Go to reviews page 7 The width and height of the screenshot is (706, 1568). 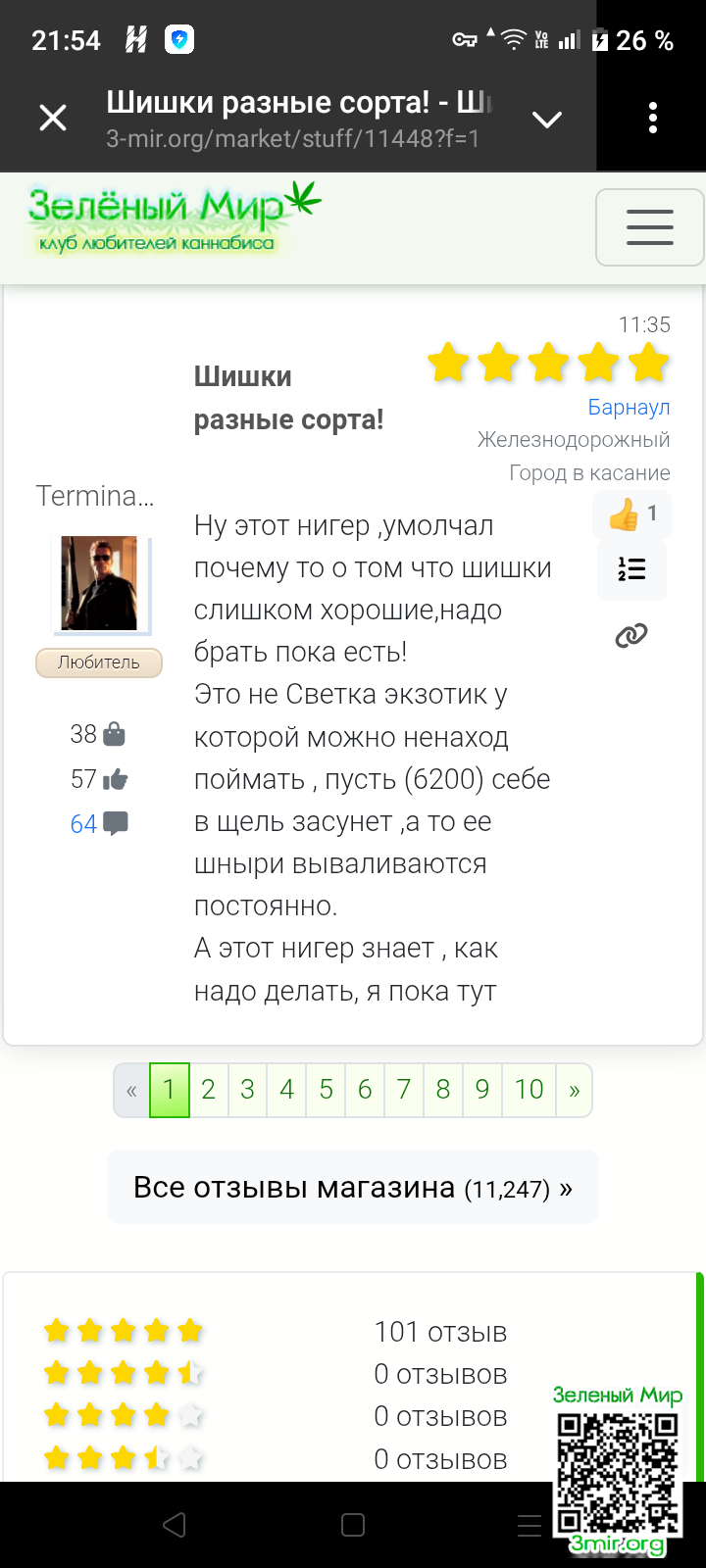pyautogui.click(x=404, y=1090)
